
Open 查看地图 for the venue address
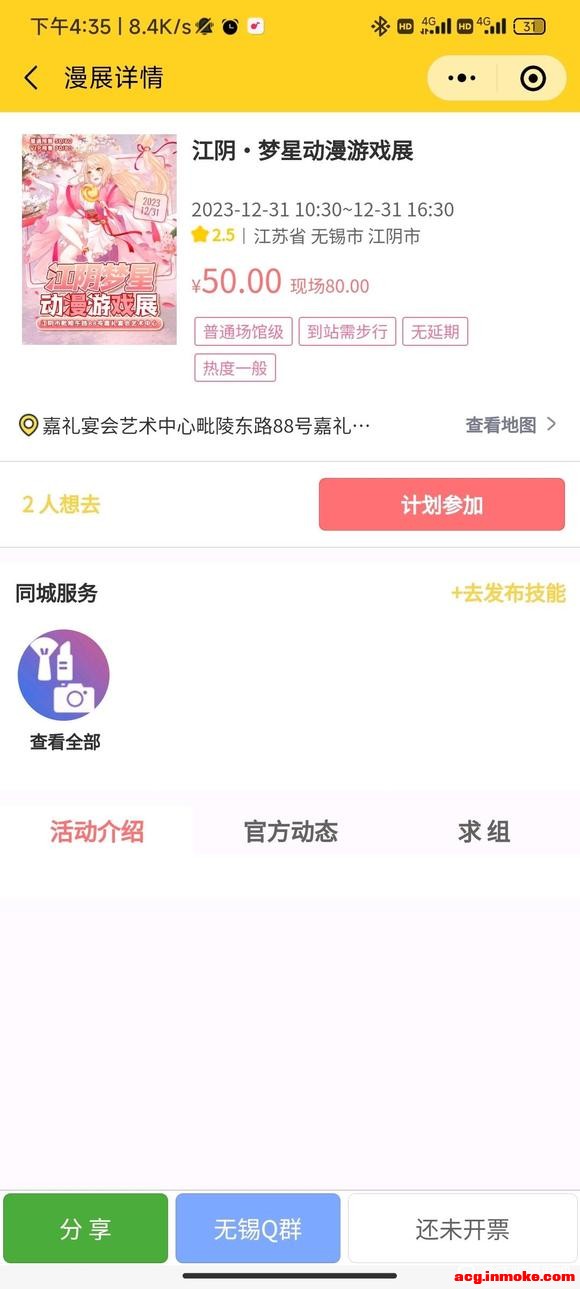point(511,425)
